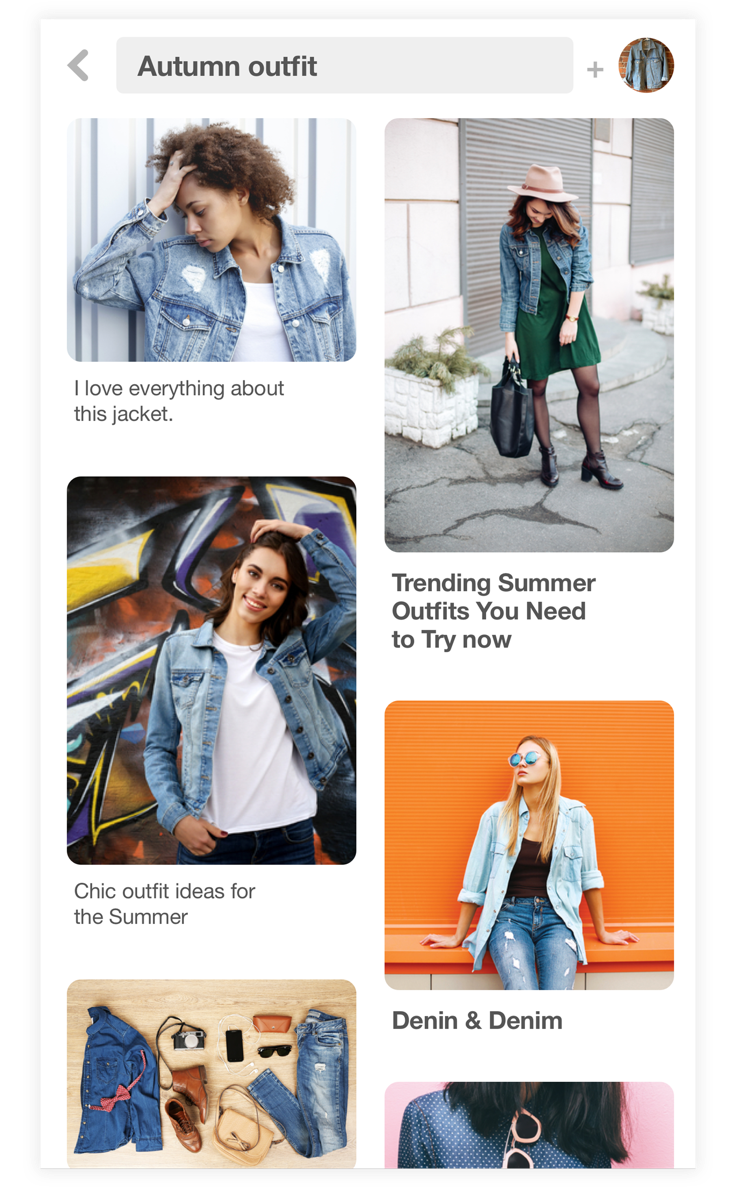This screenshot has height=1187, width=736.
Task: Go back with the arrow icon
Action: click(x=78, y=66)
